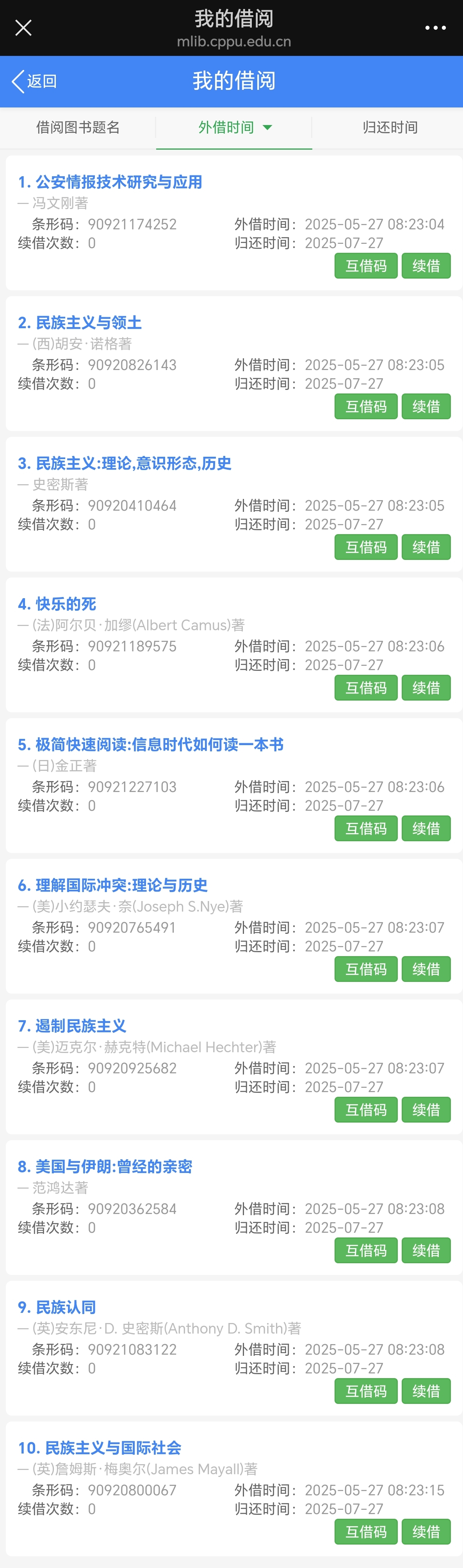463x1568 pixels.
Task: Show 互借码 for 遏制民族主义
Action: tap(366, 1110)
